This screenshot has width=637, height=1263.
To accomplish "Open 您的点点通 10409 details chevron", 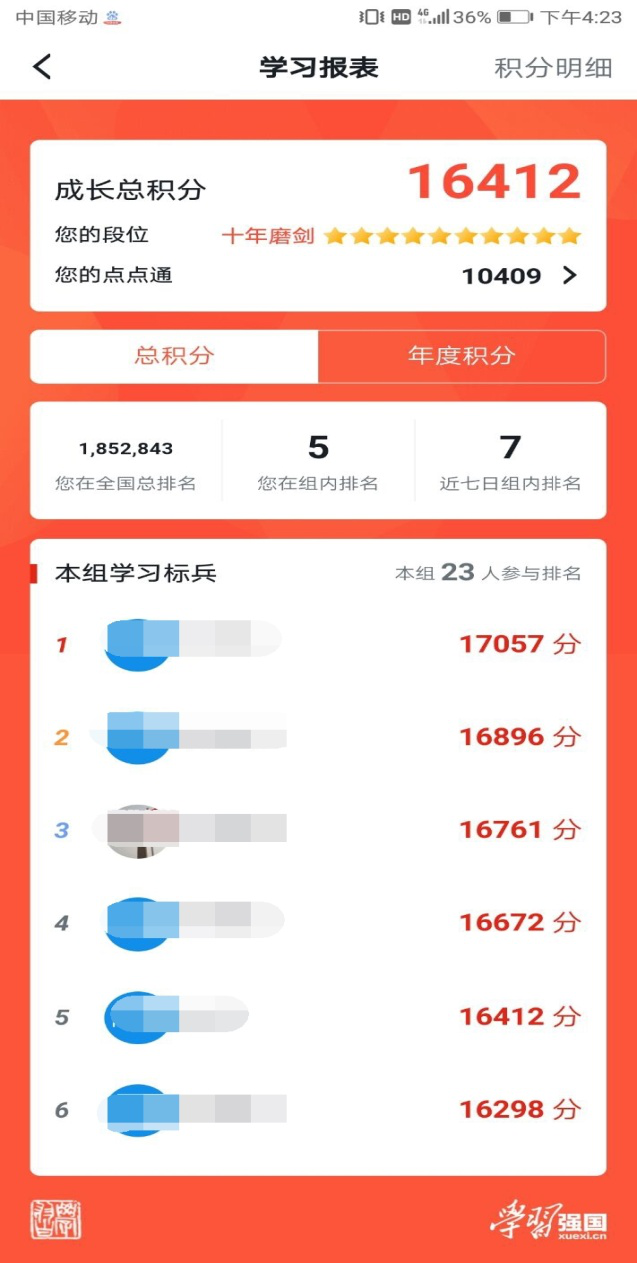I will [569, 276].
